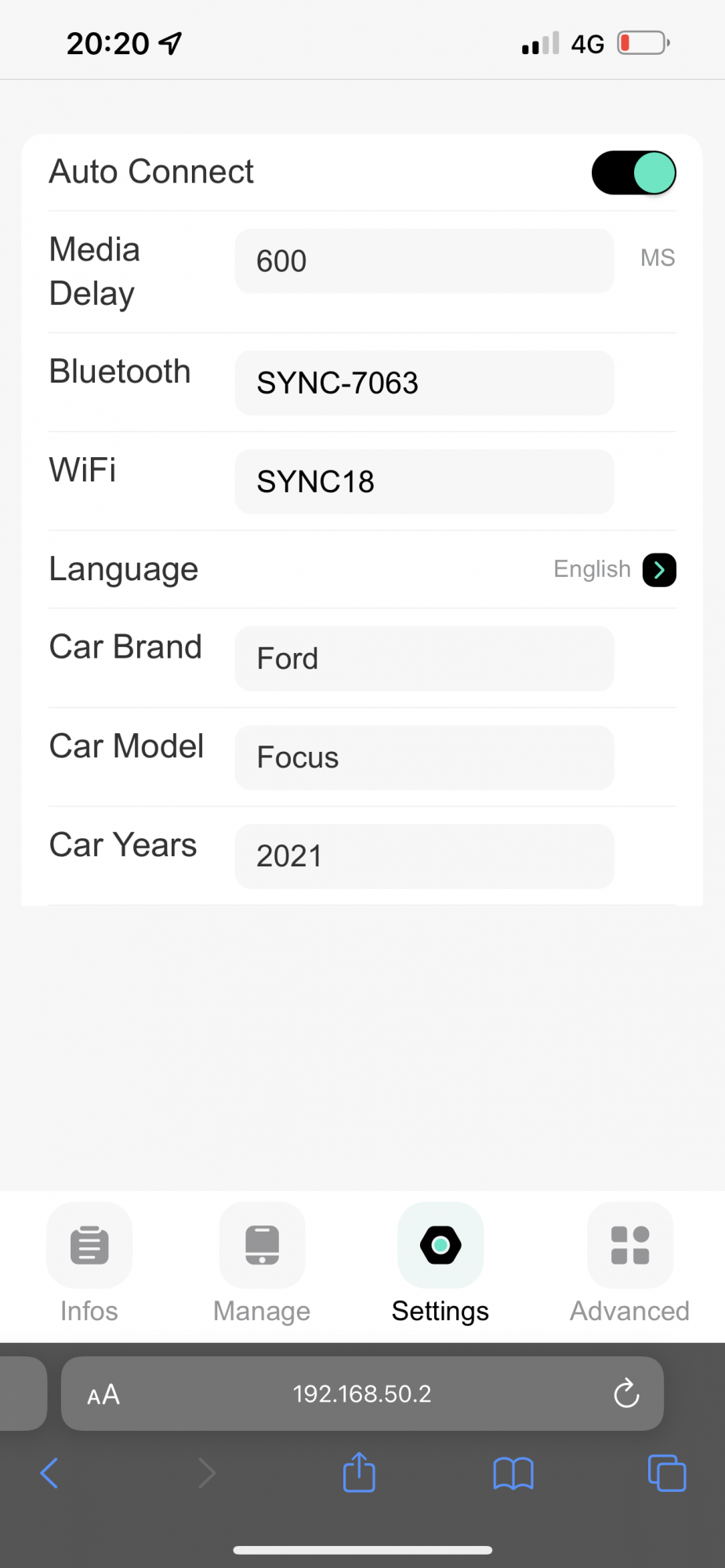Edit the Car Model field
This screenshot has height=1568, width=725.
click(x=424, y=758)
